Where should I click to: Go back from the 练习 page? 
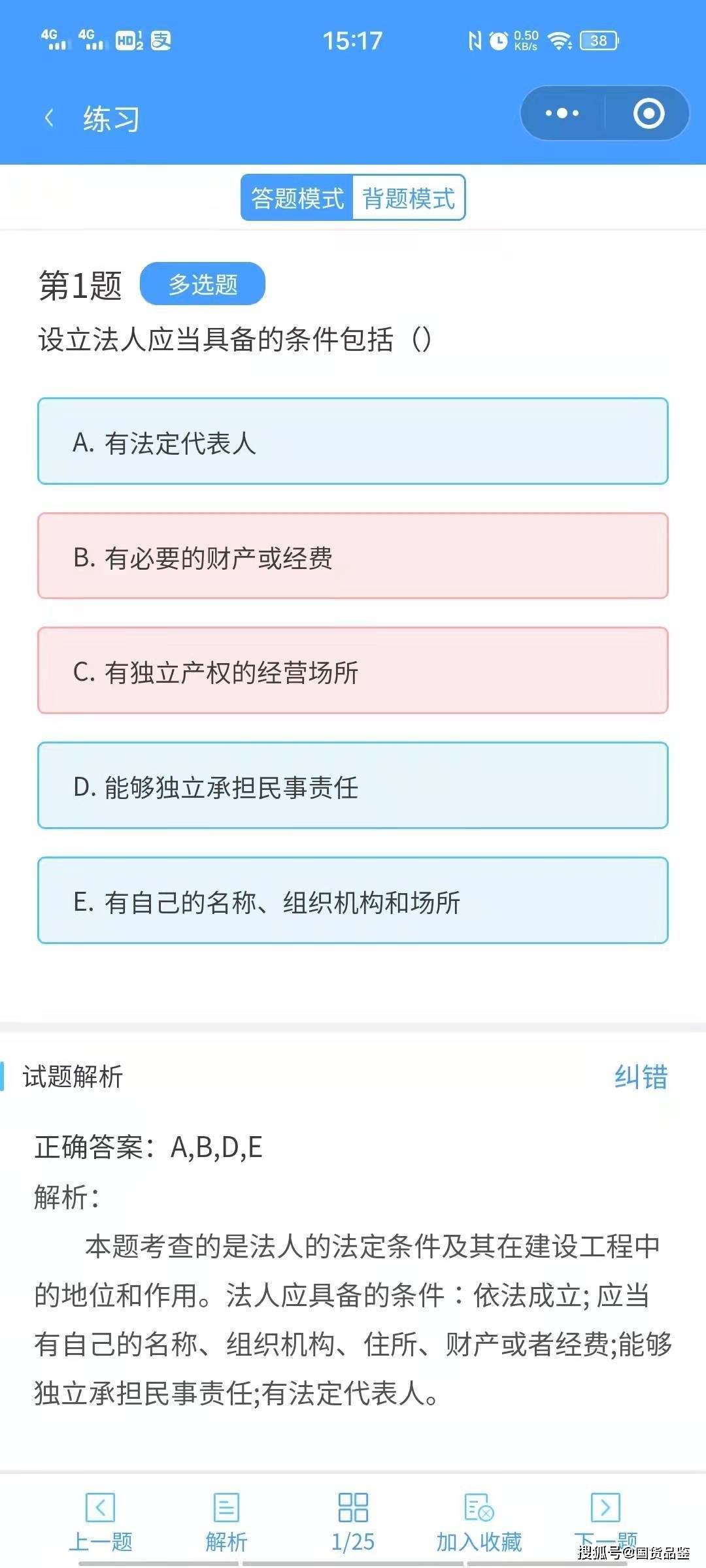[x=48, y=118]
